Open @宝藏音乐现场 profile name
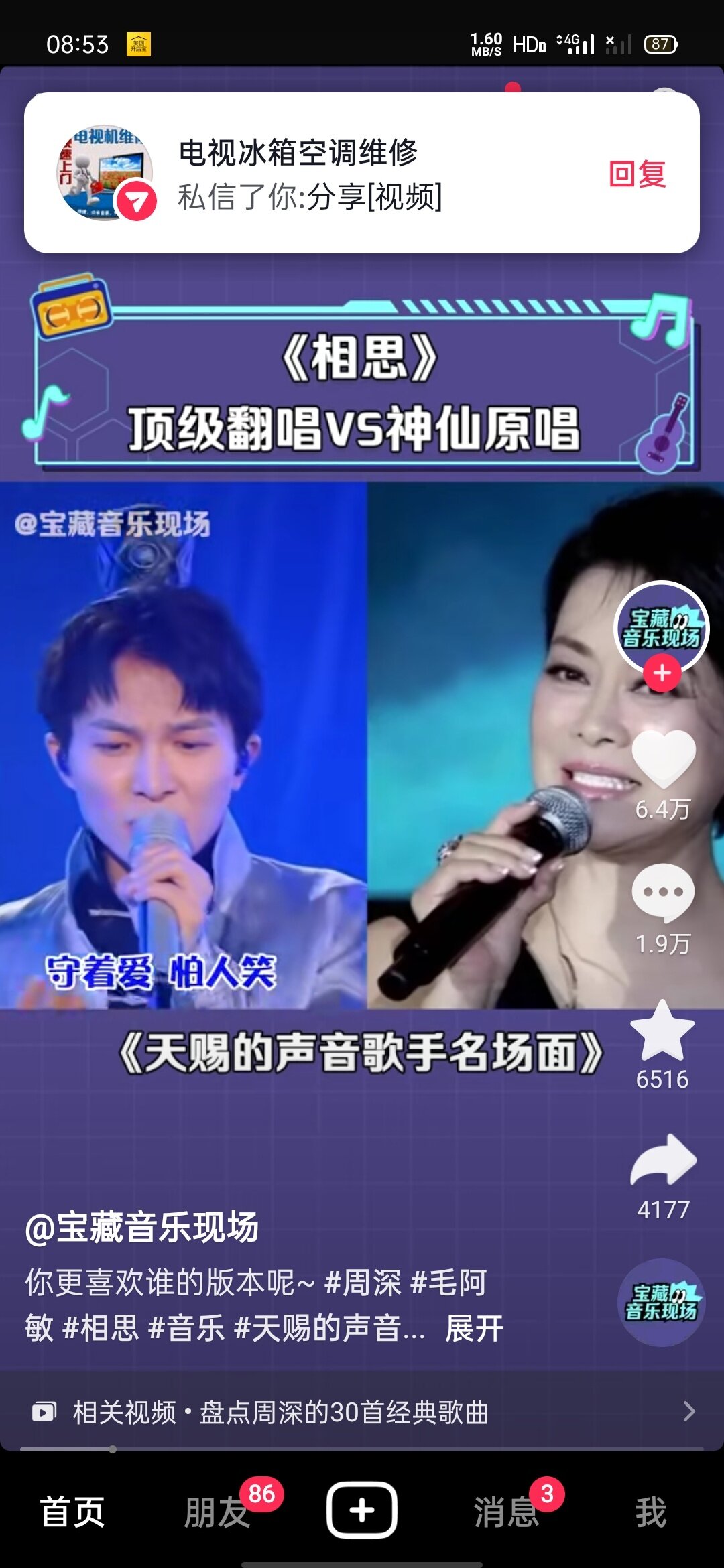Screen dimensions: 724x1568 click(x=141, y=1228)
